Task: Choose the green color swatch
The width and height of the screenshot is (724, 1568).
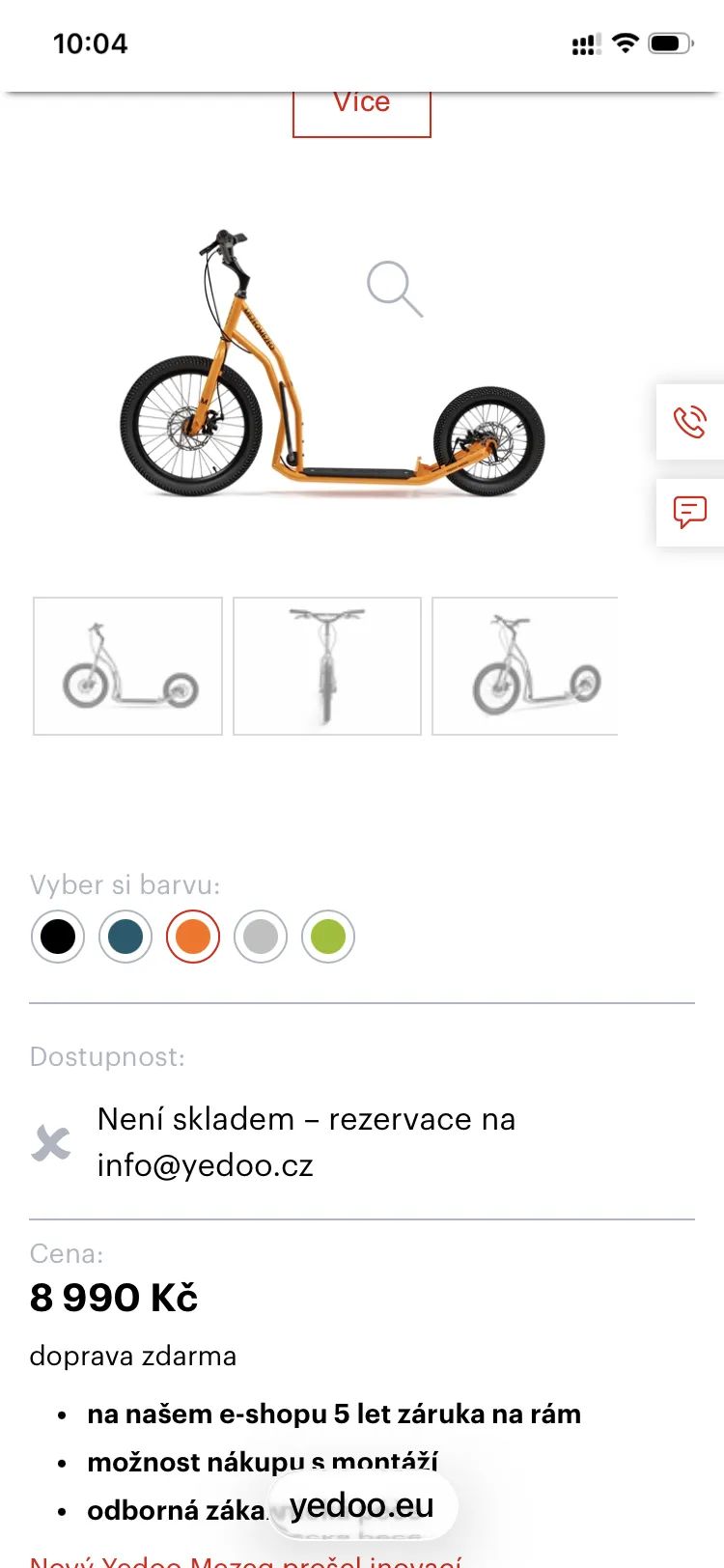Action: (x=328, y=937)
